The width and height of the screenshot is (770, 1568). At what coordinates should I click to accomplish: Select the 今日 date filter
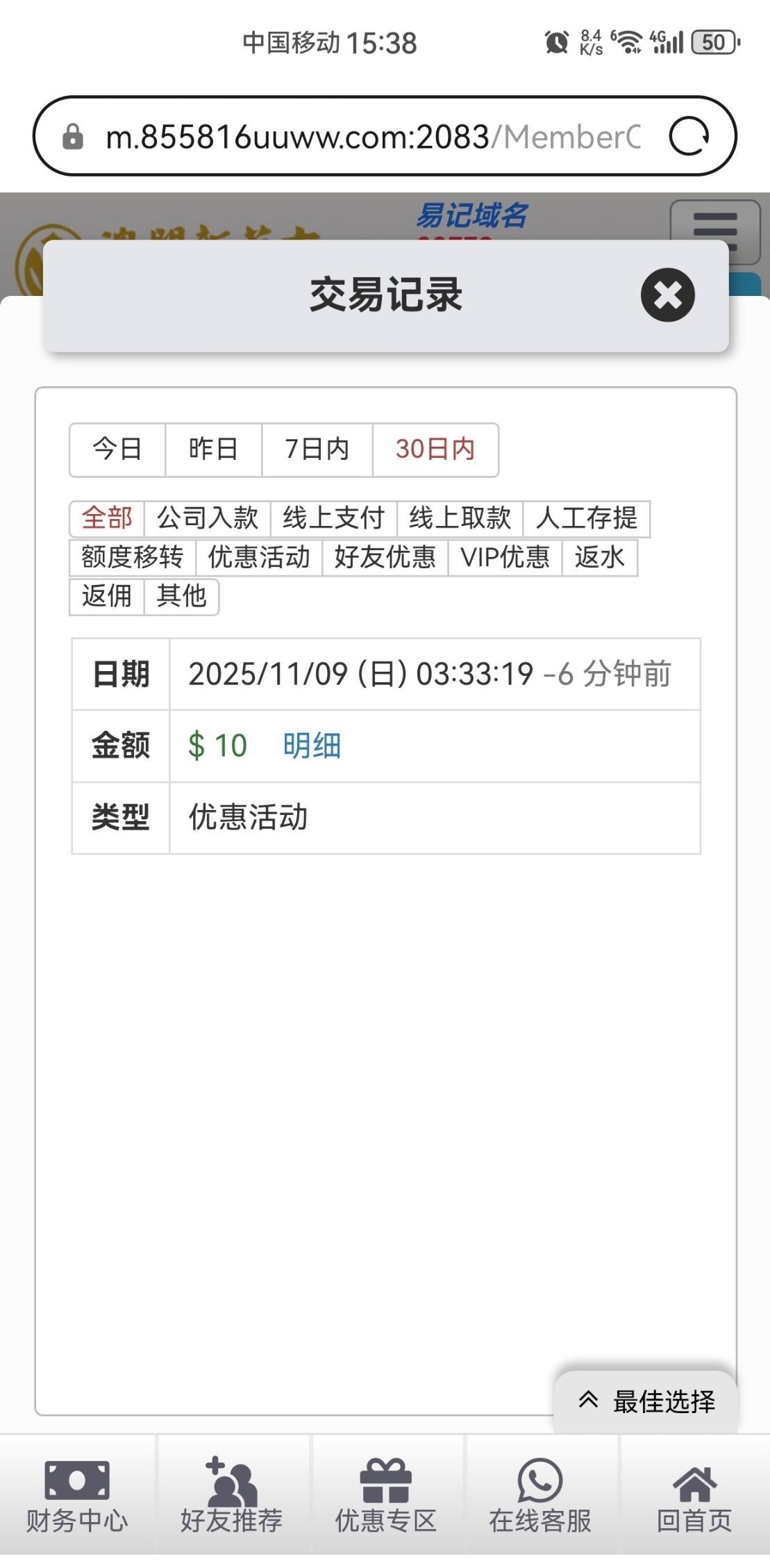[x=117, y=449]
